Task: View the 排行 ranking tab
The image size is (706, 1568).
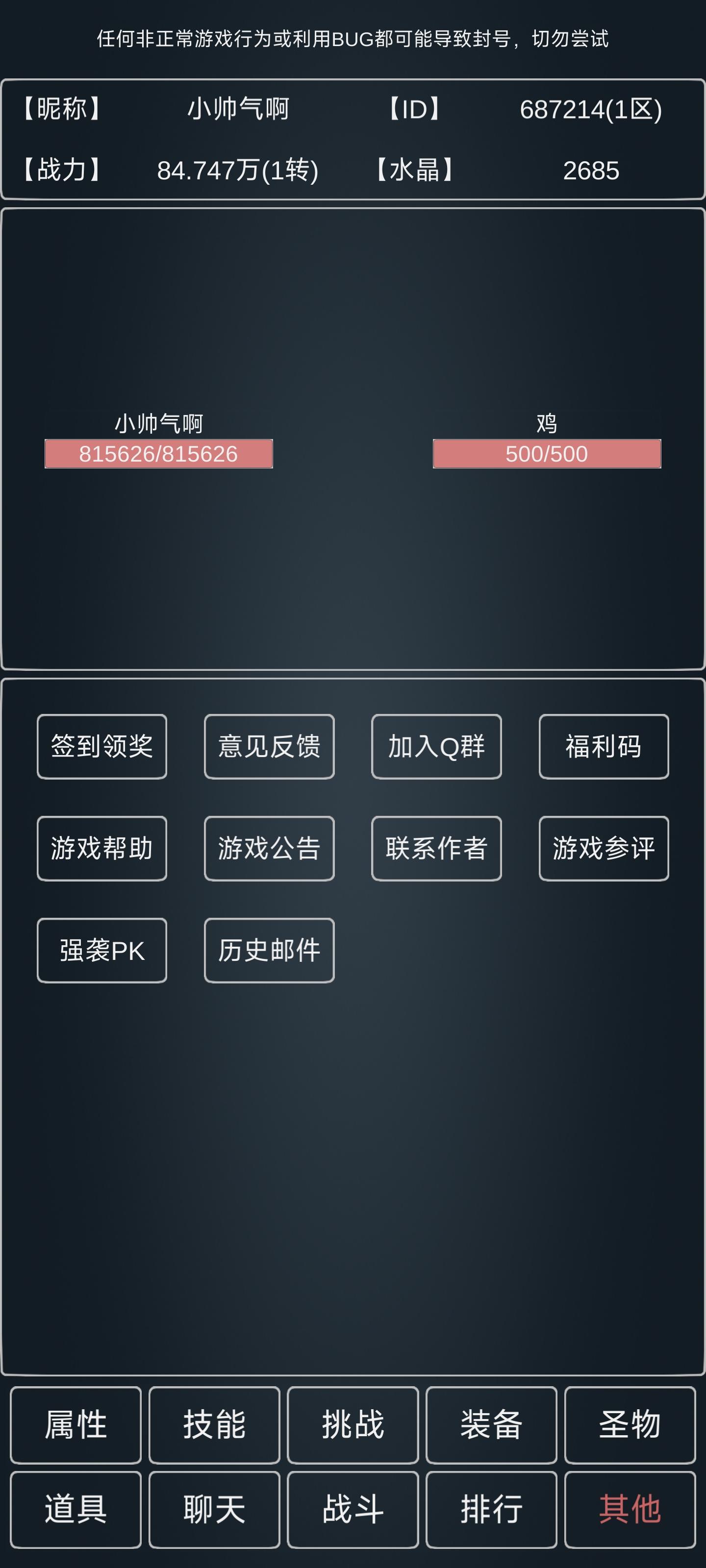Action: point(491,1509)
